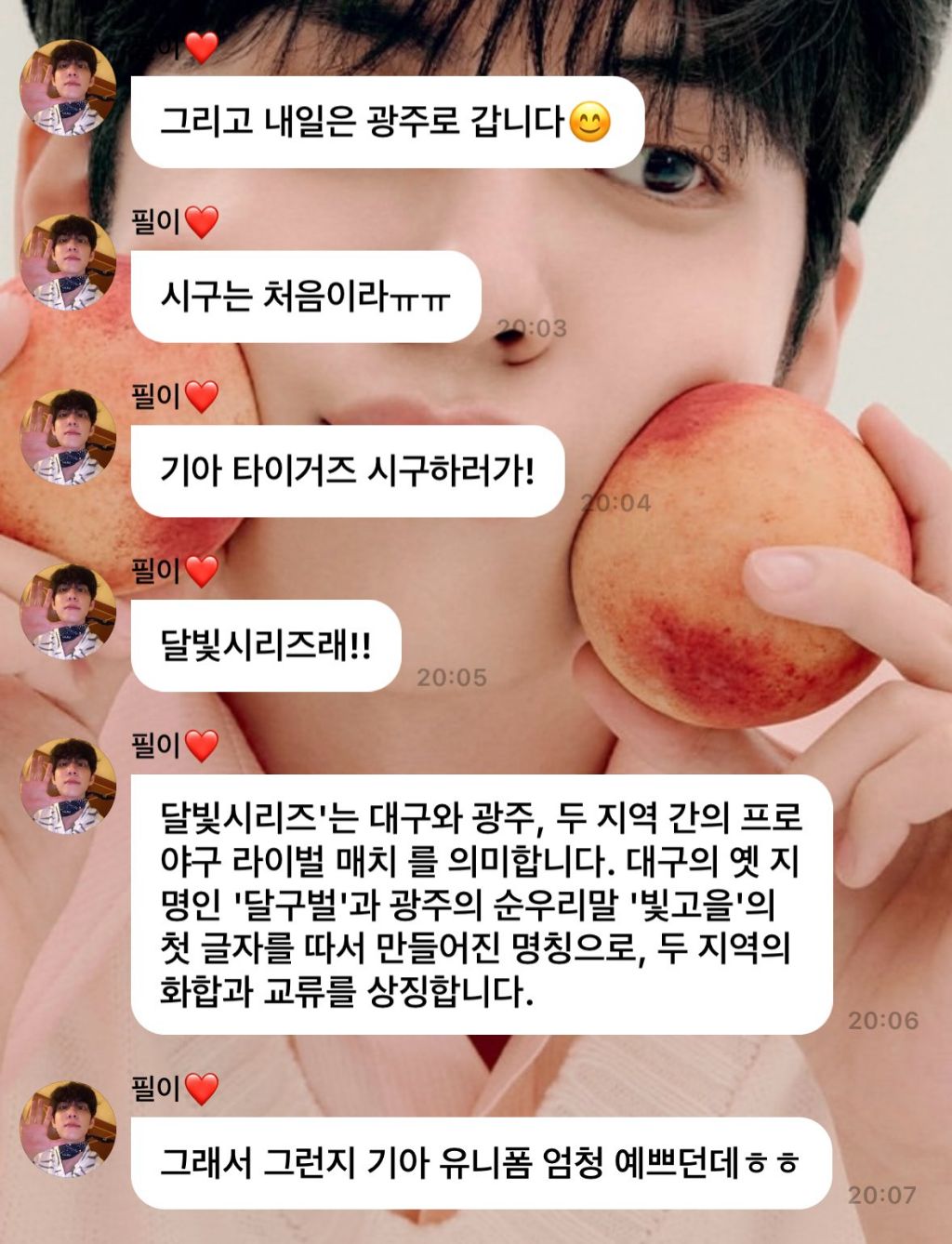View profile picture beside '달빛시리즈래!!'

point(68,611)
